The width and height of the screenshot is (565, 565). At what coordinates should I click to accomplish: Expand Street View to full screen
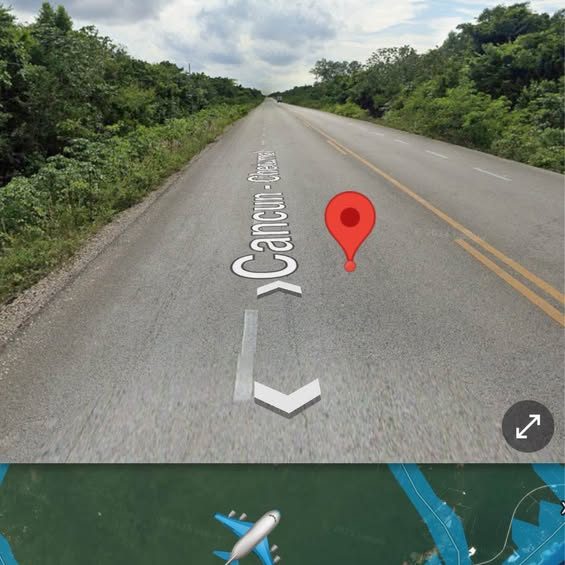coord(528,426)
